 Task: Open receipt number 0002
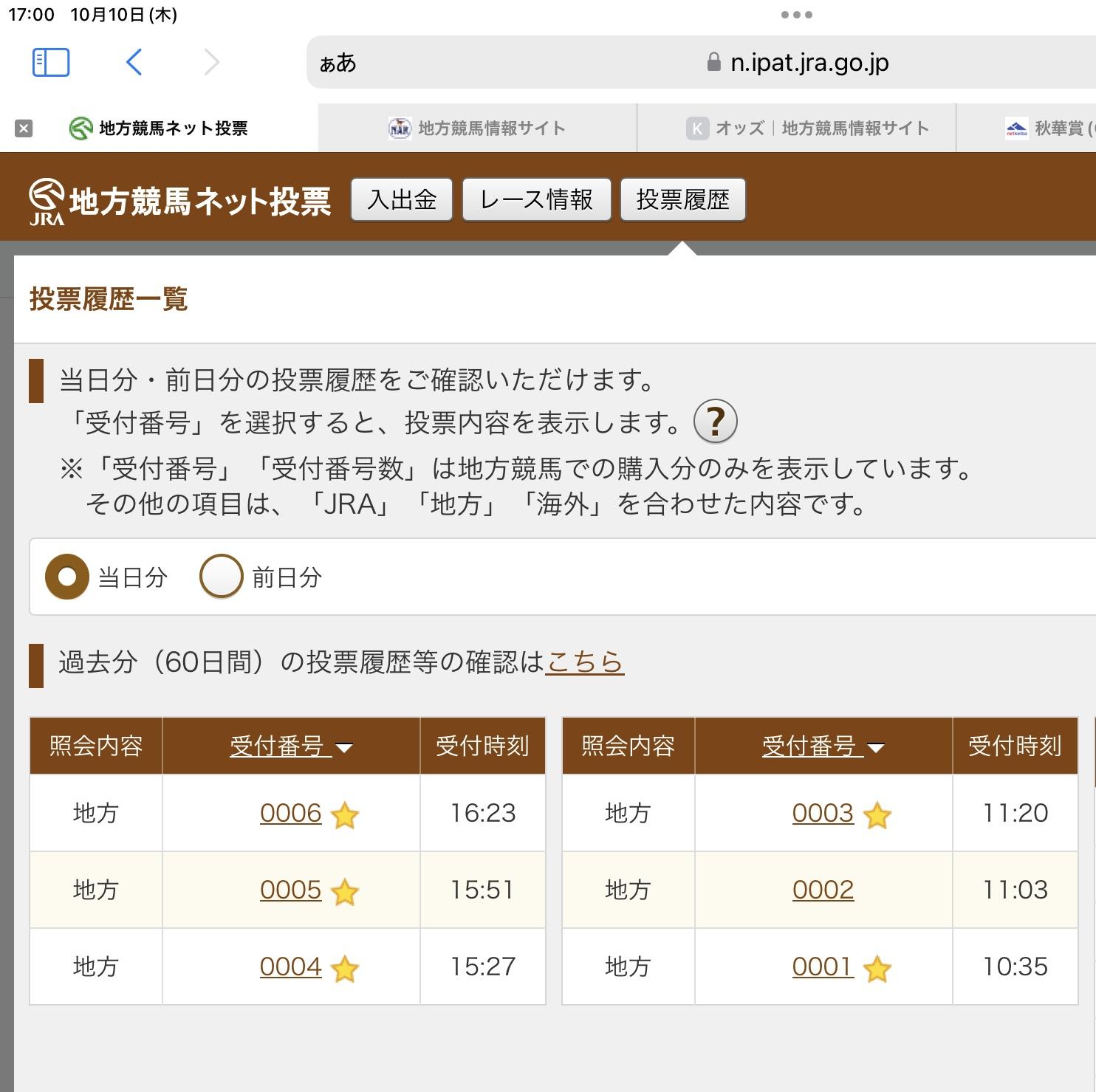point(823,890)
